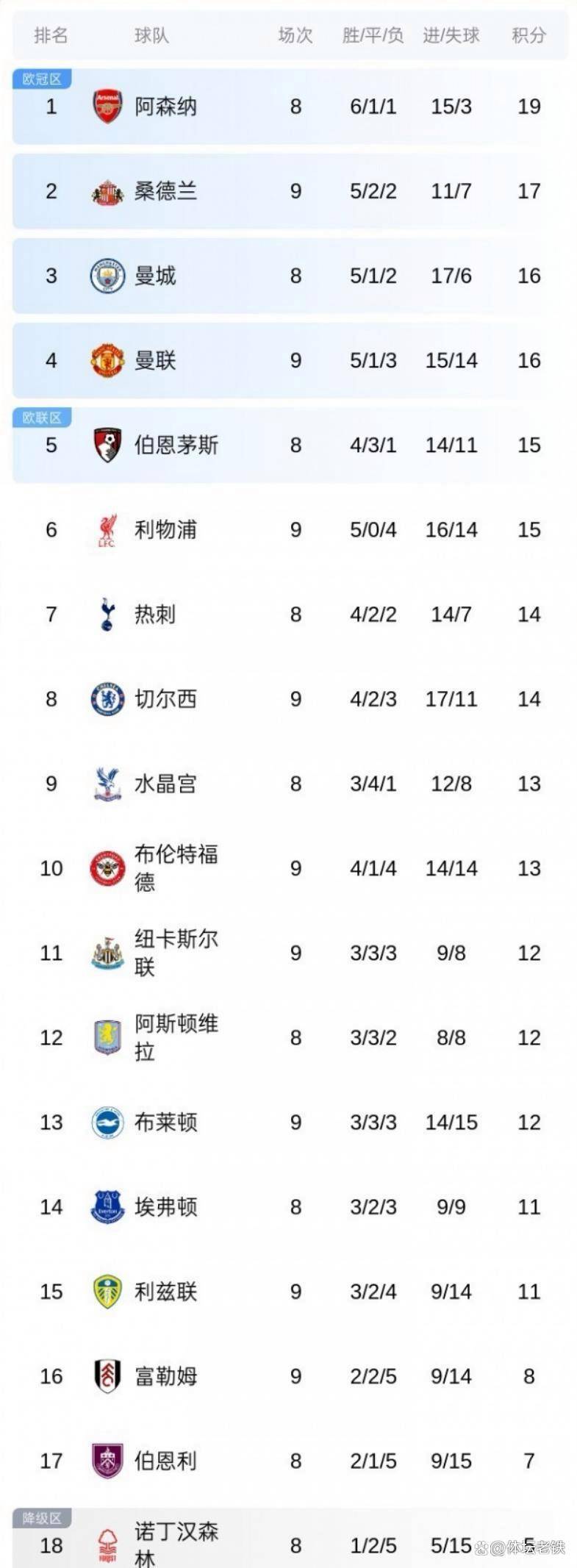Click the 利兹联 team name
Viewport: 577px width, 1568px height.
pos(166,1292)
